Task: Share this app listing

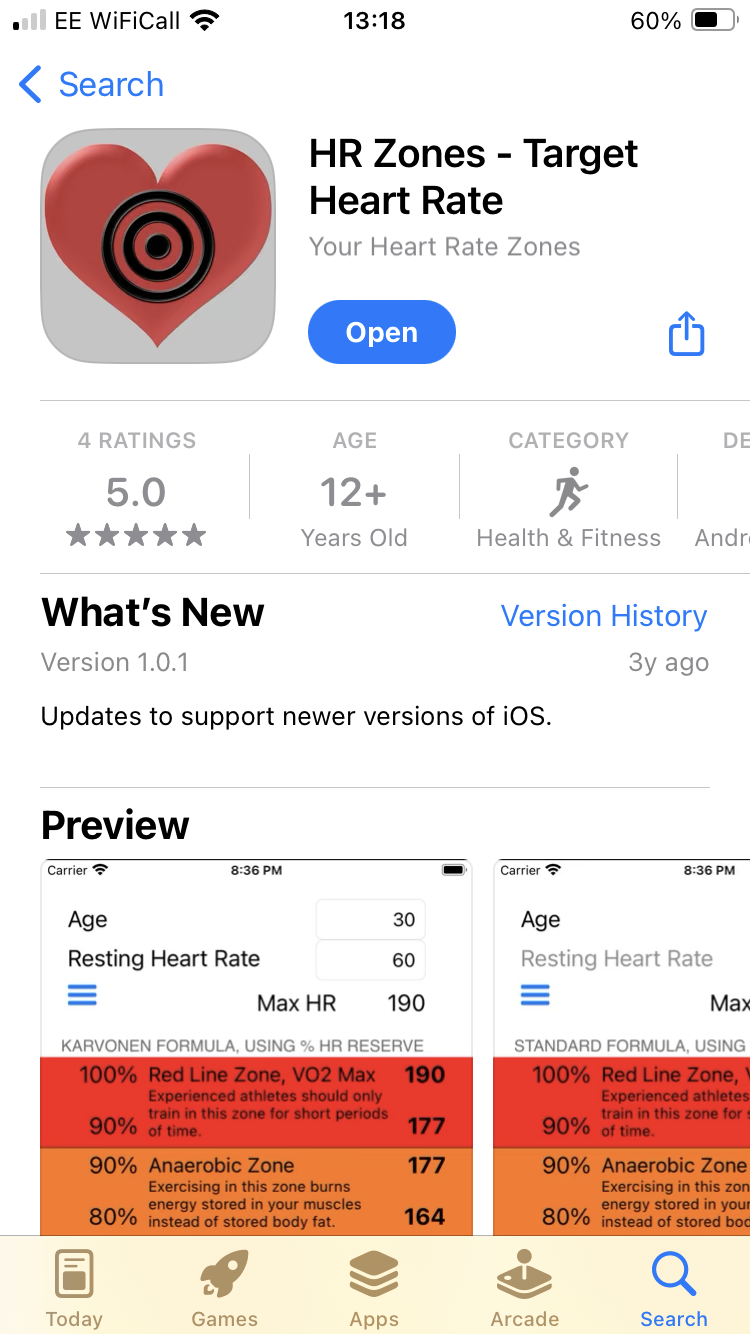Action: pyautogui.click(x=686, y=333)
